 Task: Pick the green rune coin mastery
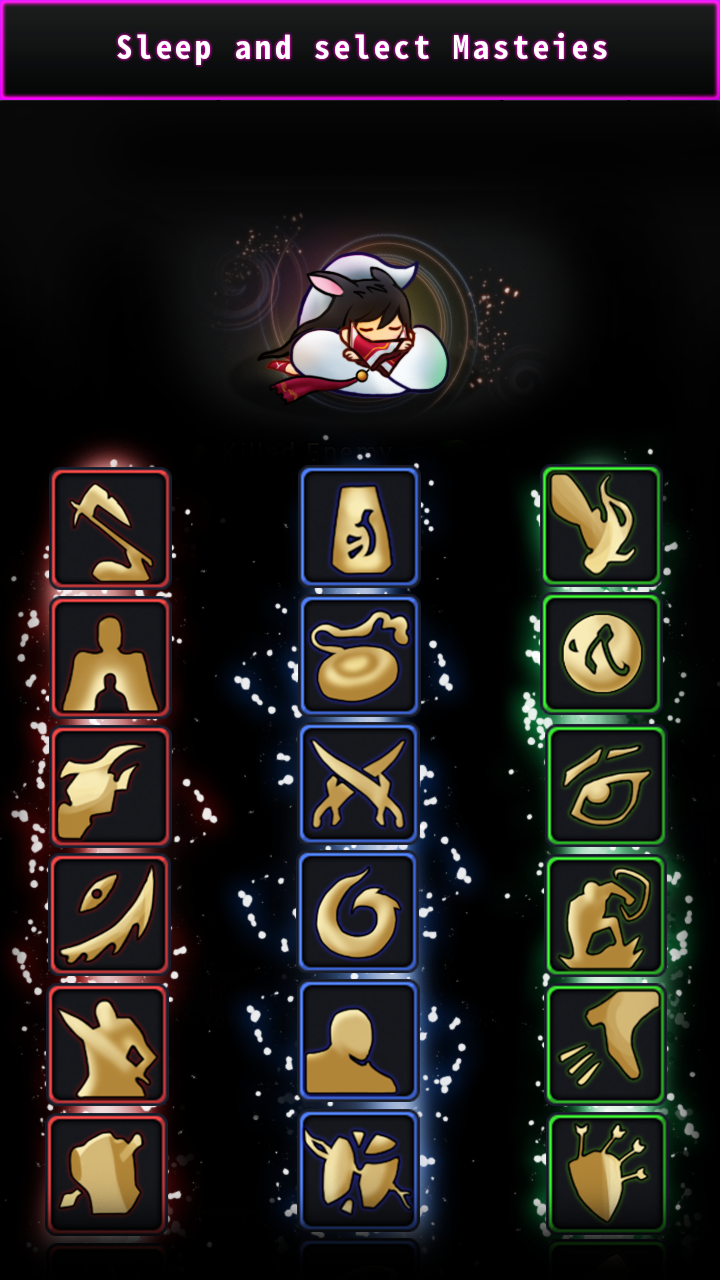(x=601, y=654)
